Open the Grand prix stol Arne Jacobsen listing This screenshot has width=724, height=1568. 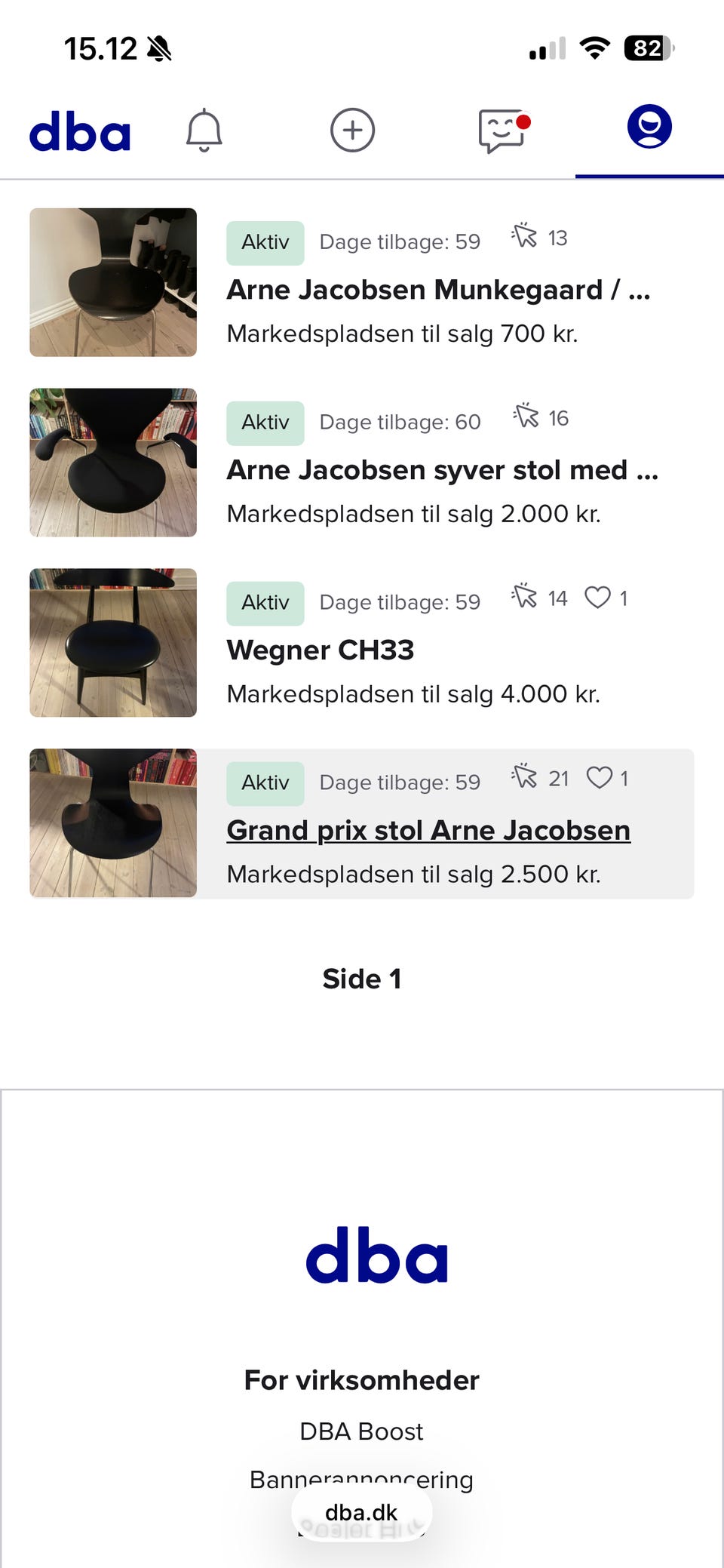point(428,829)
